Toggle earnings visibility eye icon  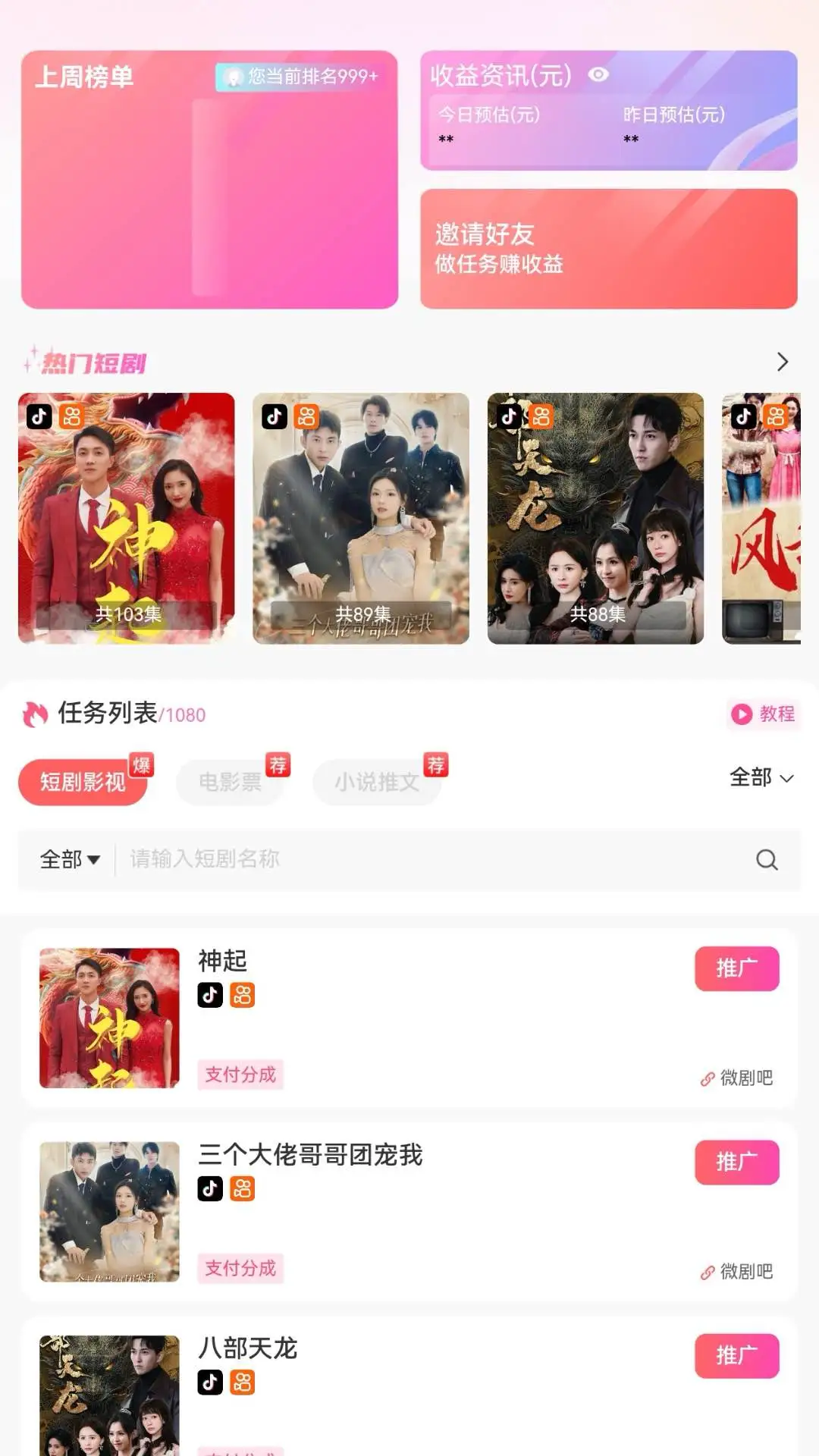(598, 74)
